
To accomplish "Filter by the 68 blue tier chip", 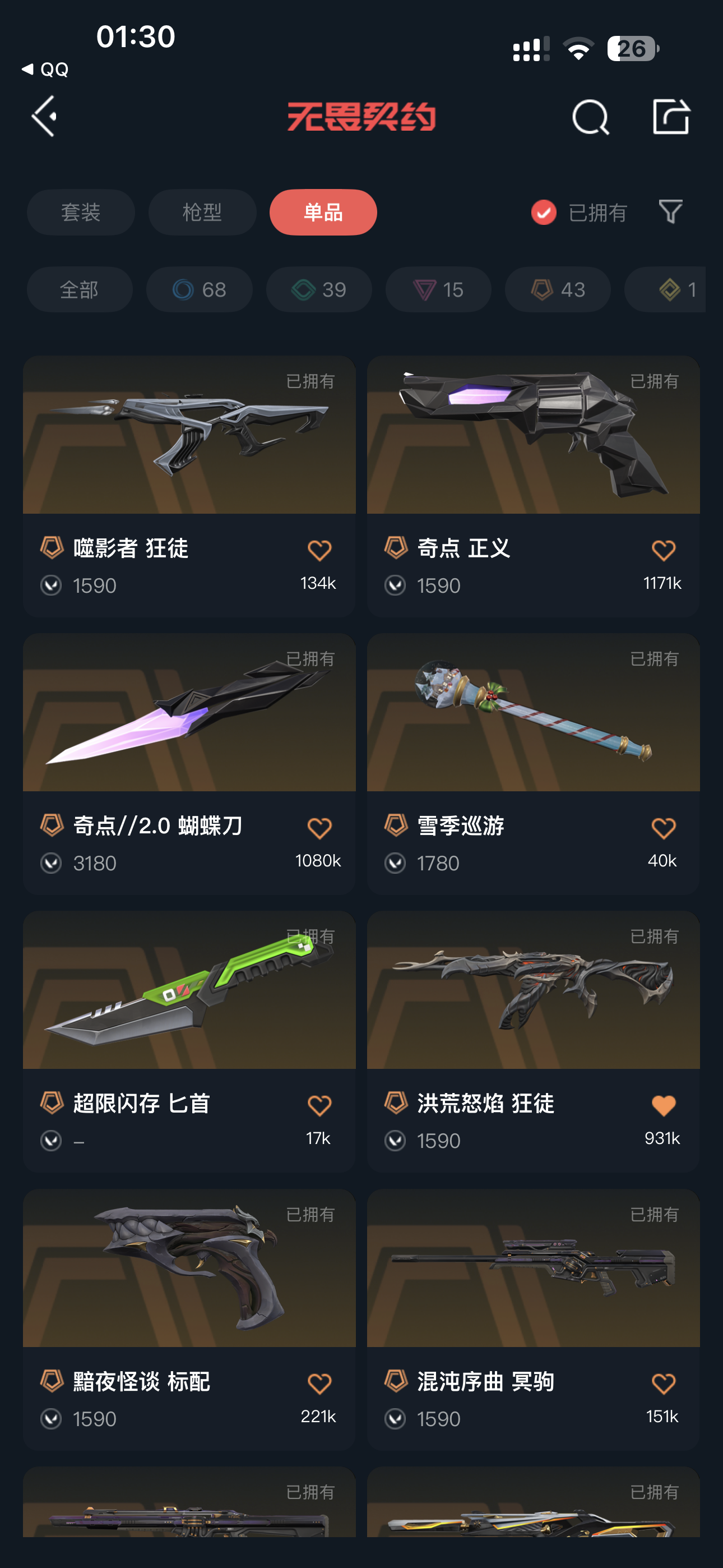I will click(x=199, y=290).
